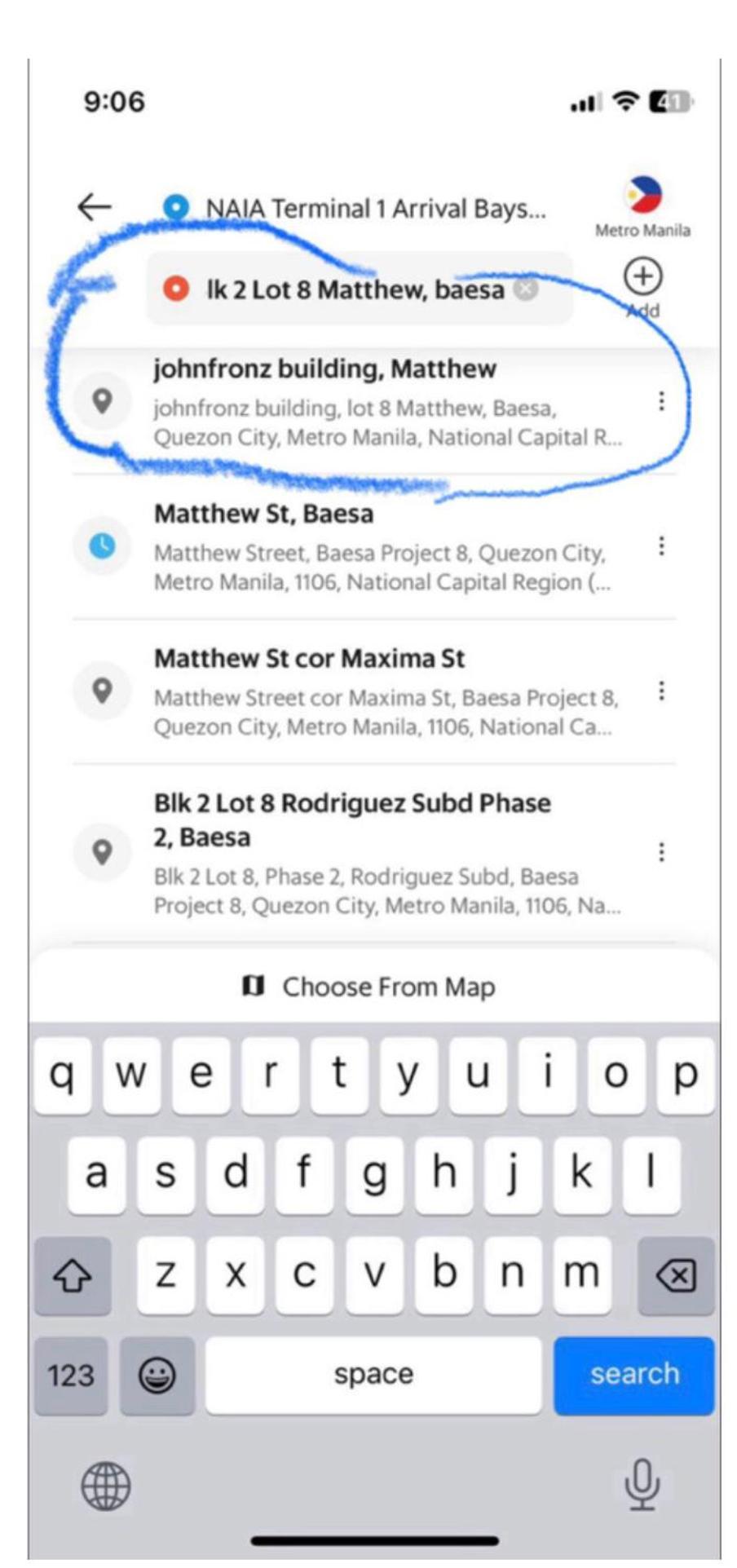Screen dimensions: 737x1568
Task: Tap the keyboard backspace key
Action: [x=675, y=1275]
